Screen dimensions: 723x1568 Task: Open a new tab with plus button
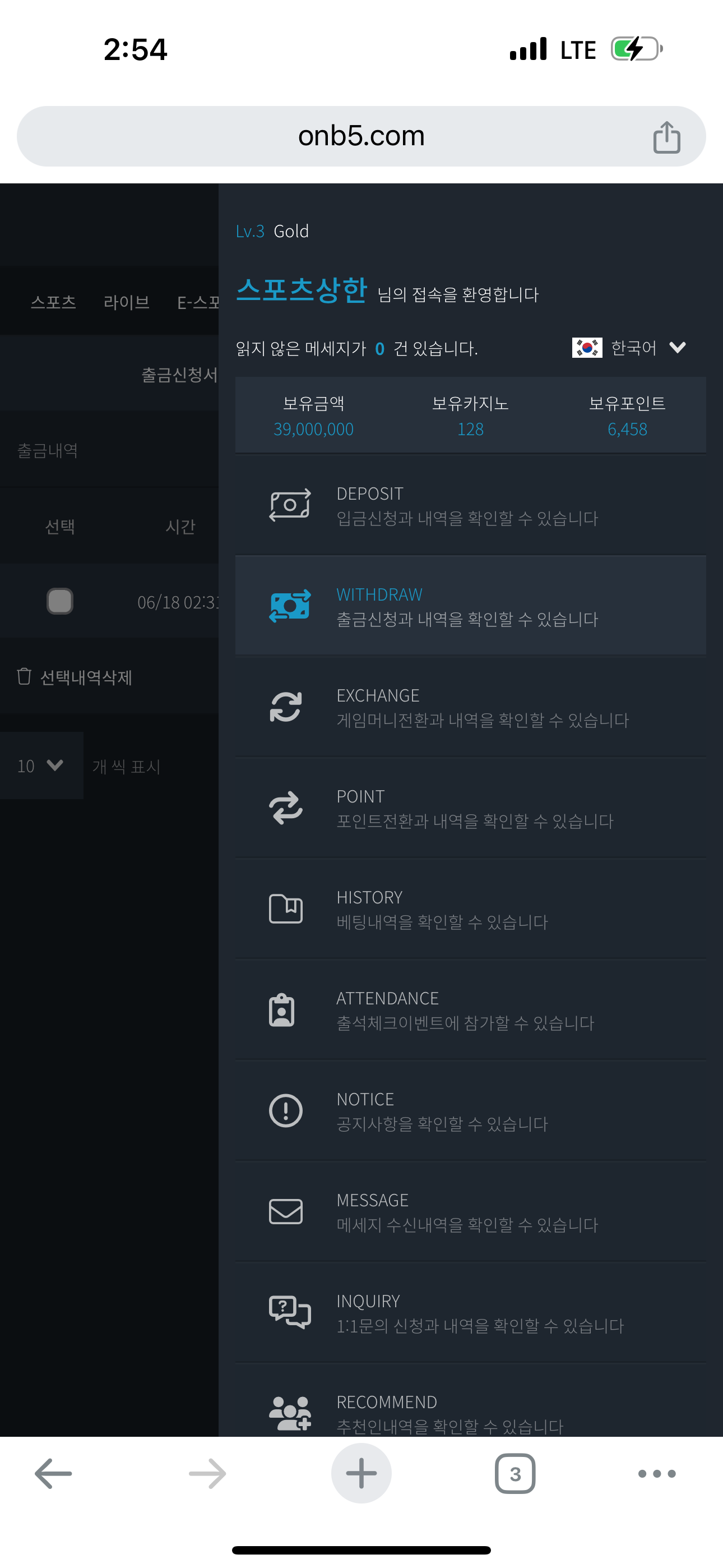[361, 1474]
